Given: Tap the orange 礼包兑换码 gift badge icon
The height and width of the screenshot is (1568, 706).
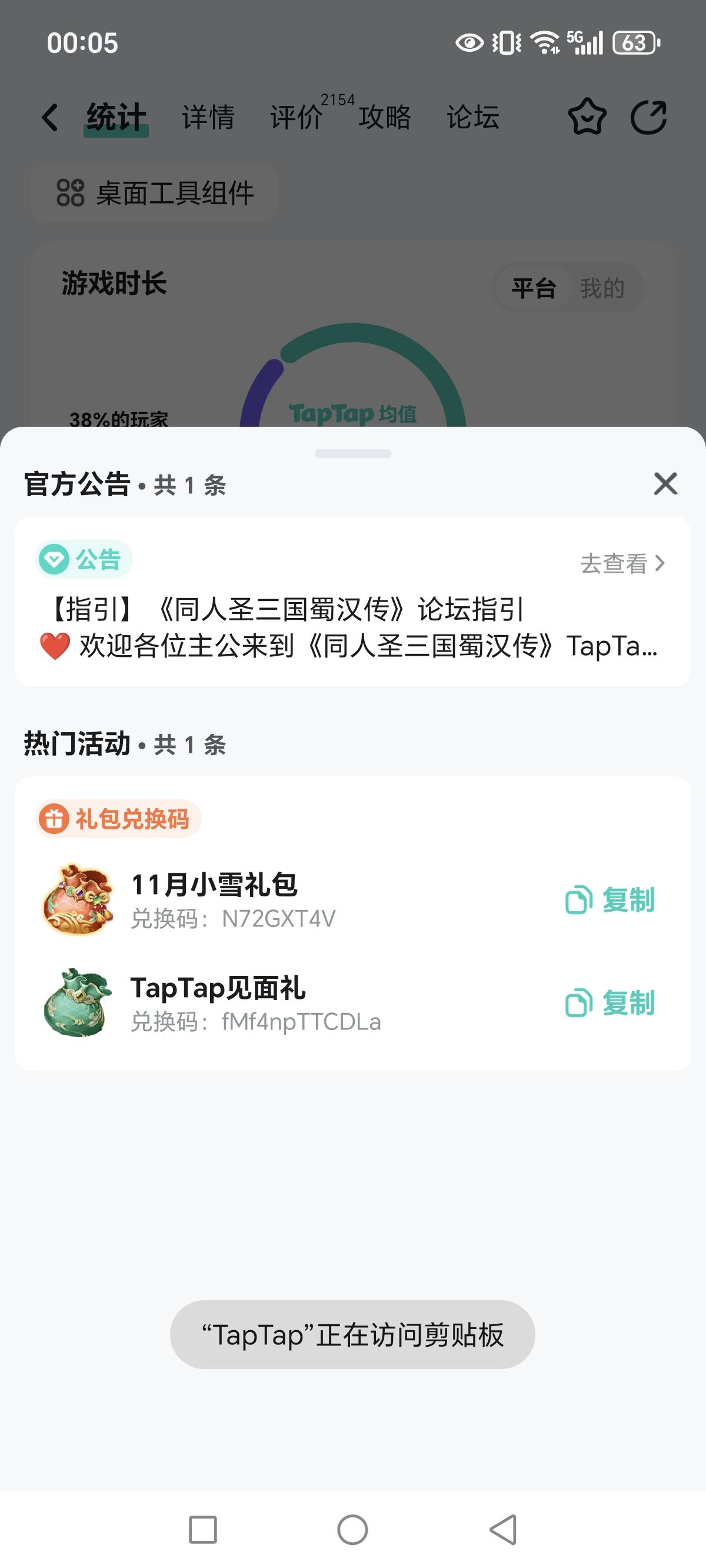Looking at the screenshot, I should pyautogui.click(x=54, y=819).
